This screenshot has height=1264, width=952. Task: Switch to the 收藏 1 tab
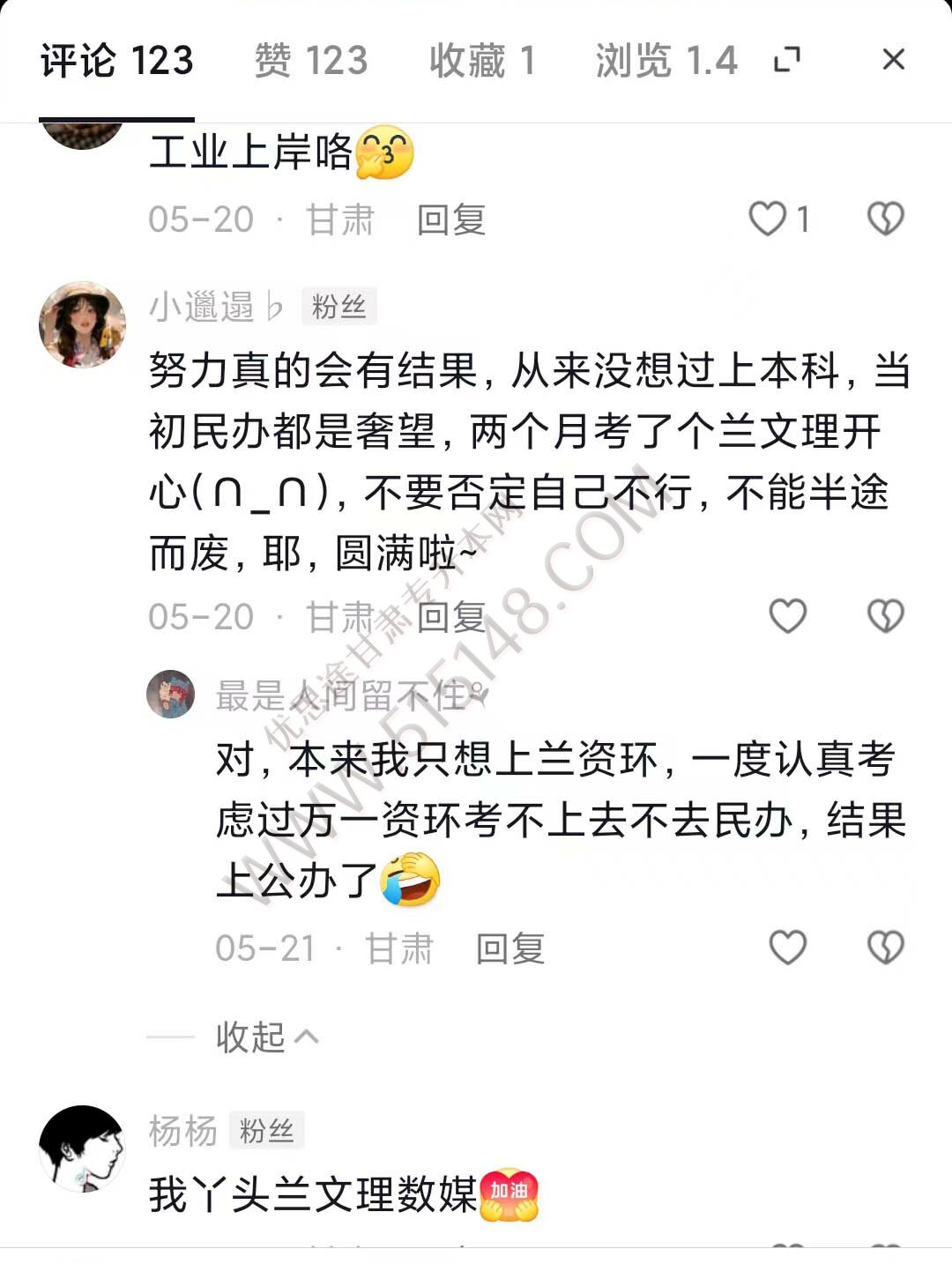point(482,61)
